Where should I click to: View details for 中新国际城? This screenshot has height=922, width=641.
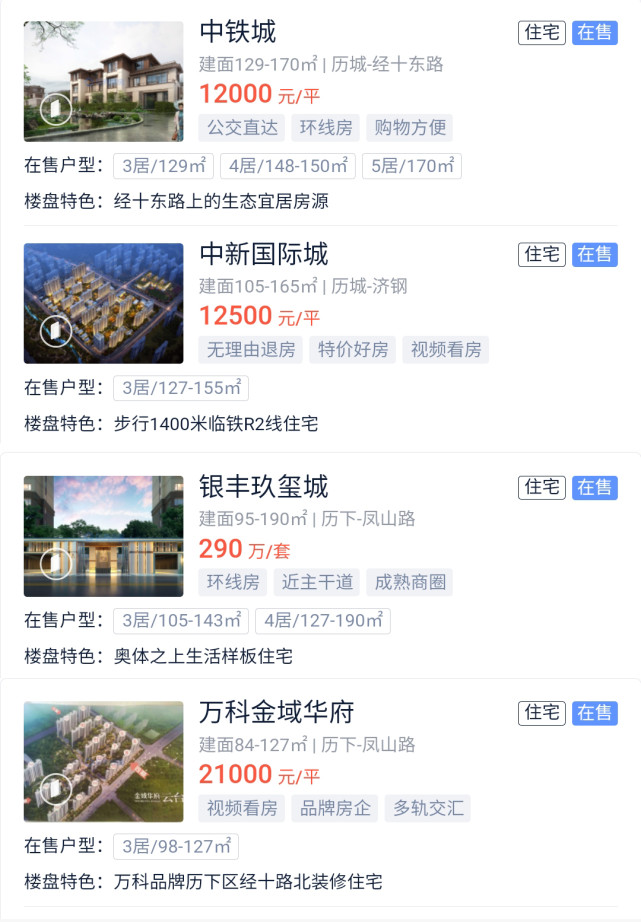click(x=264, y=254)
